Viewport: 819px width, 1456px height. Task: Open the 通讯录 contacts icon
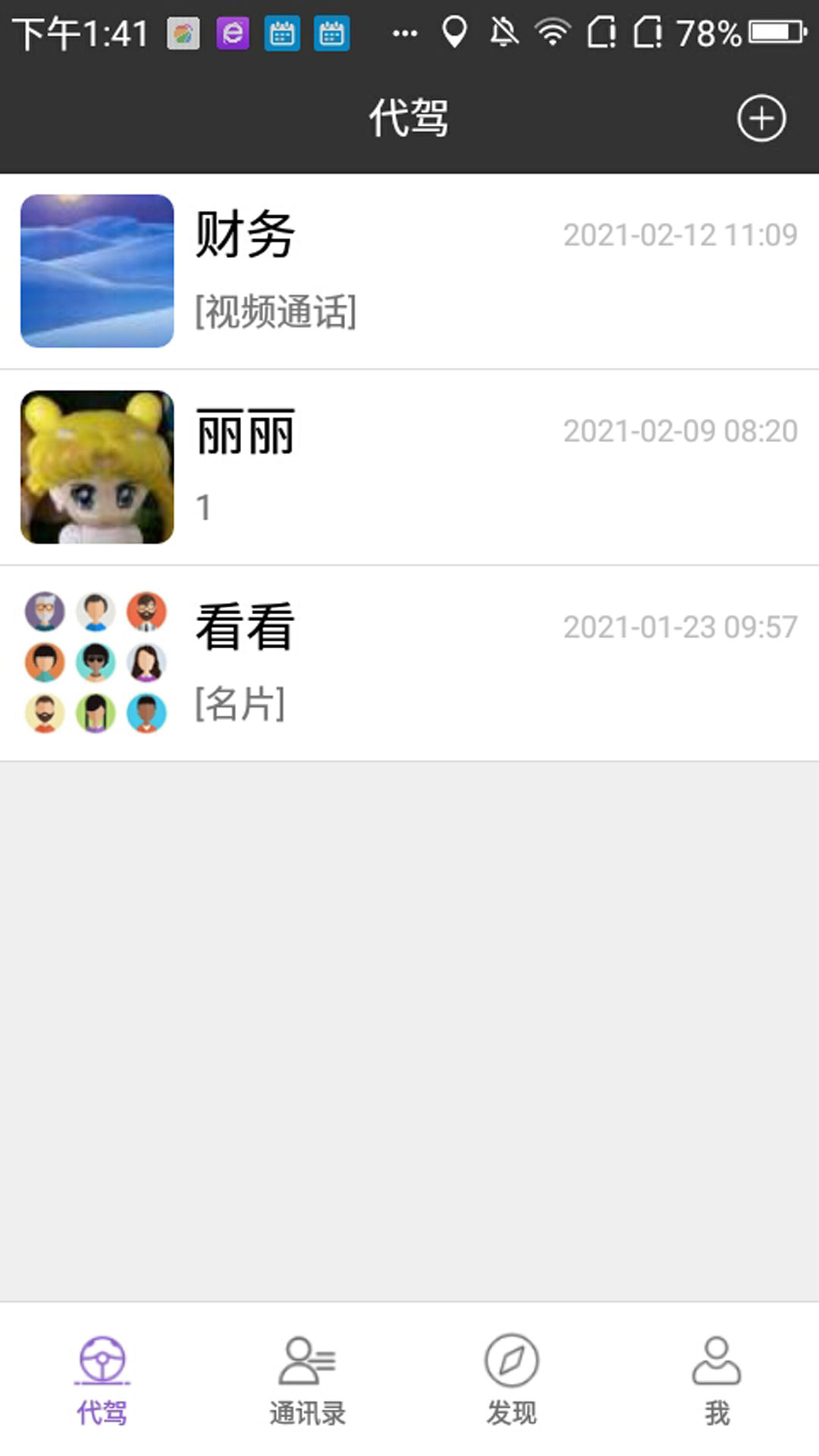[x=307, y=1362]
